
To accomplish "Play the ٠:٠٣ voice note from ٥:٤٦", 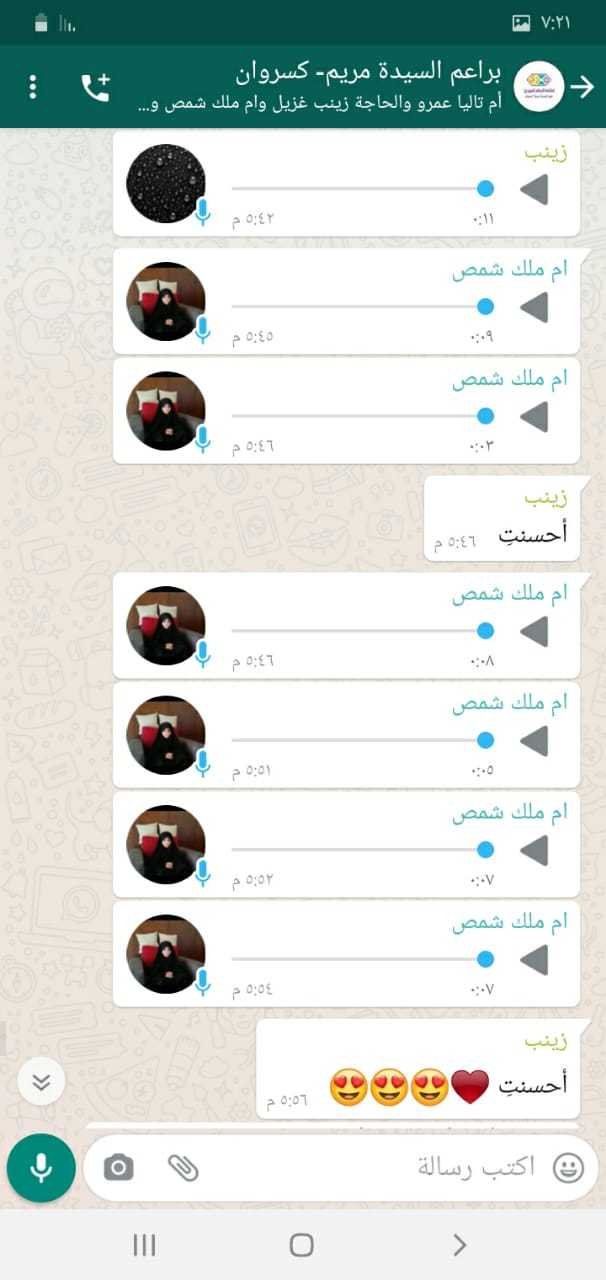I will point(535,417).
